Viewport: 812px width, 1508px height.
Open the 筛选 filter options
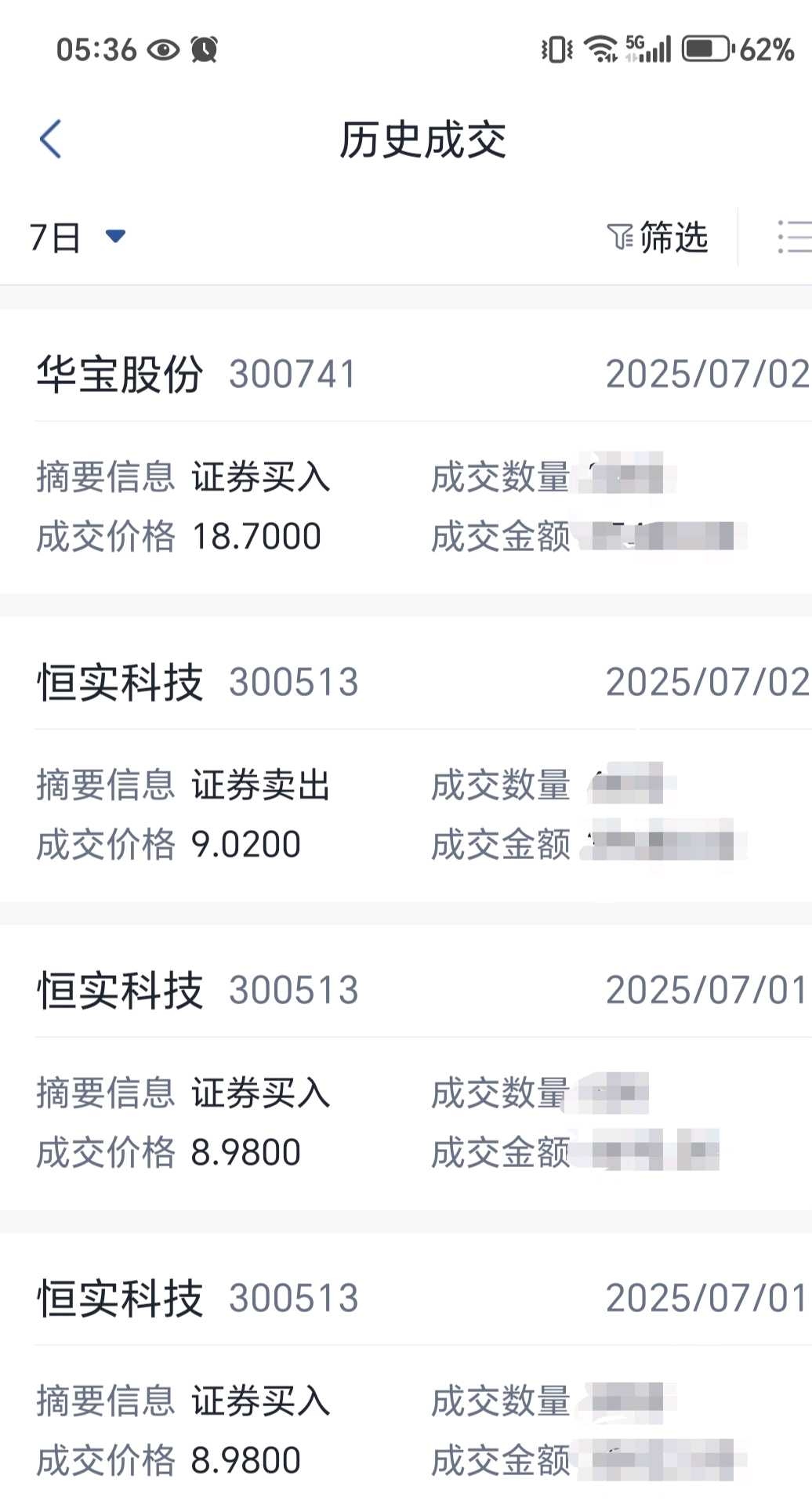tap(657, 237)
